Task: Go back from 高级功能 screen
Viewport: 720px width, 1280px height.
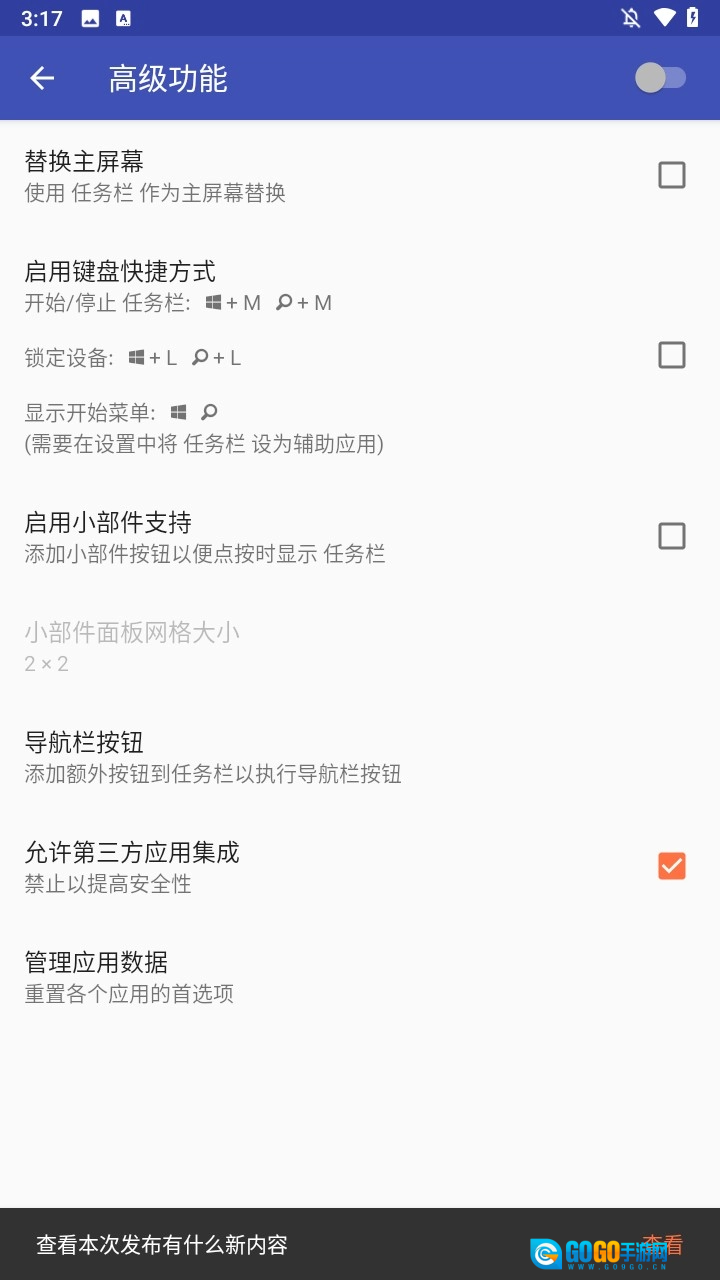Action: 42,78
